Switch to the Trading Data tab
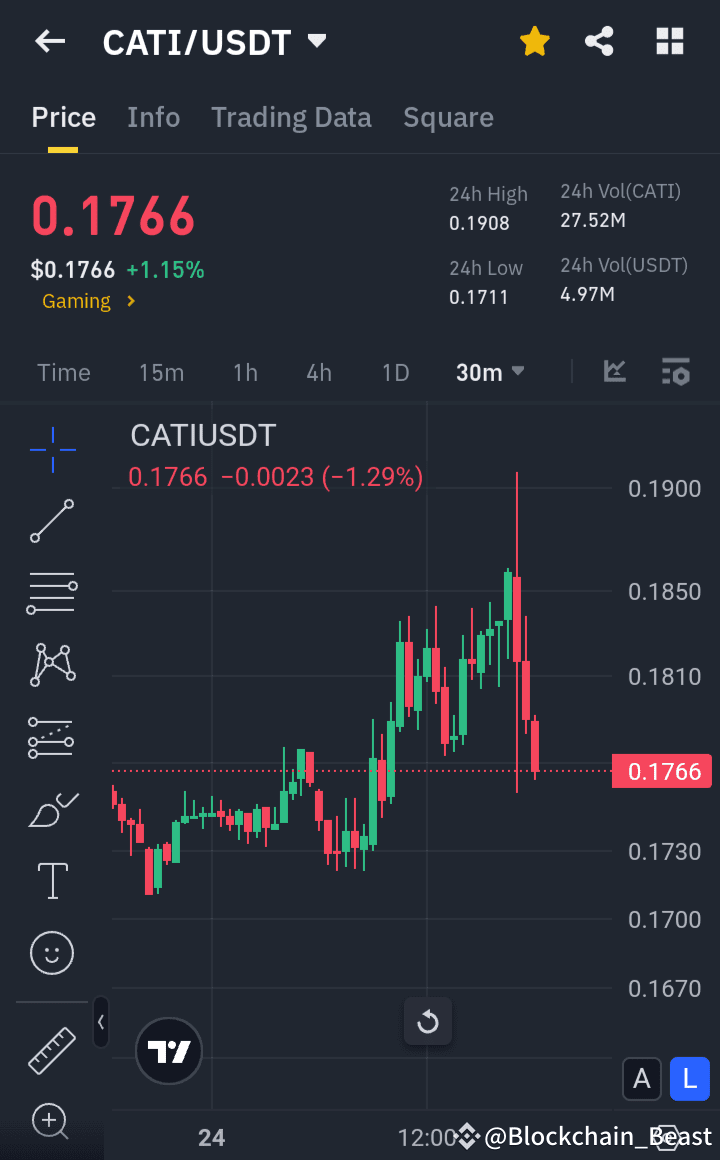 pos(291,117)
